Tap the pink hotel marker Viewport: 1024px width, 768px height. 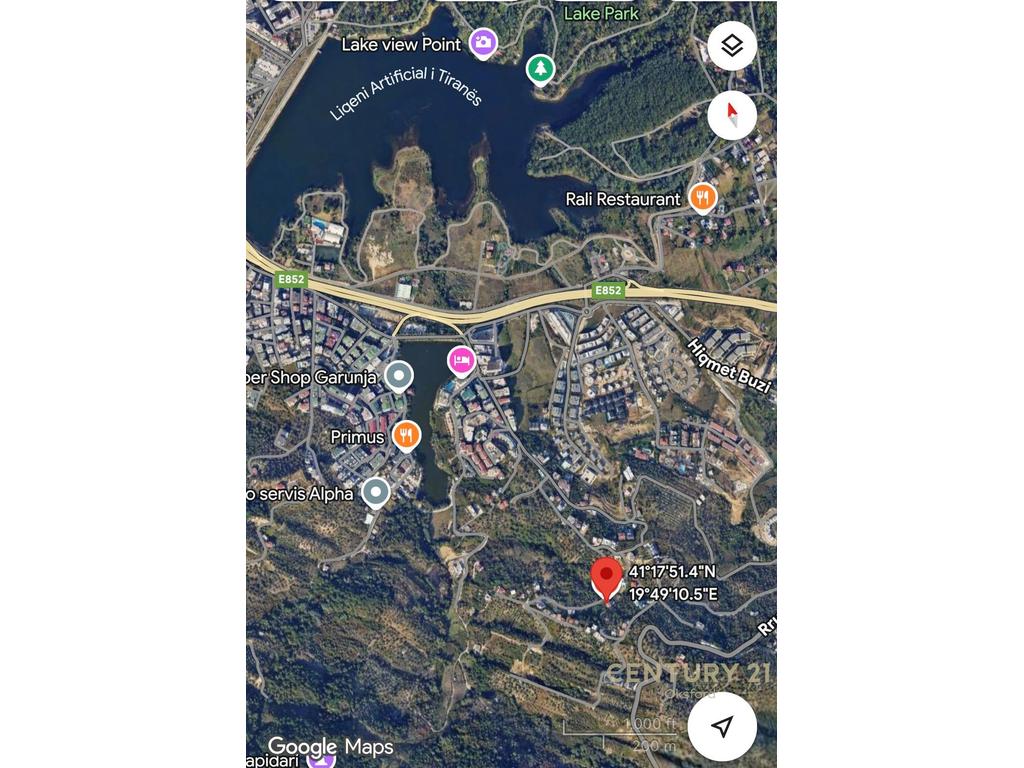click(x=461, y=359)
